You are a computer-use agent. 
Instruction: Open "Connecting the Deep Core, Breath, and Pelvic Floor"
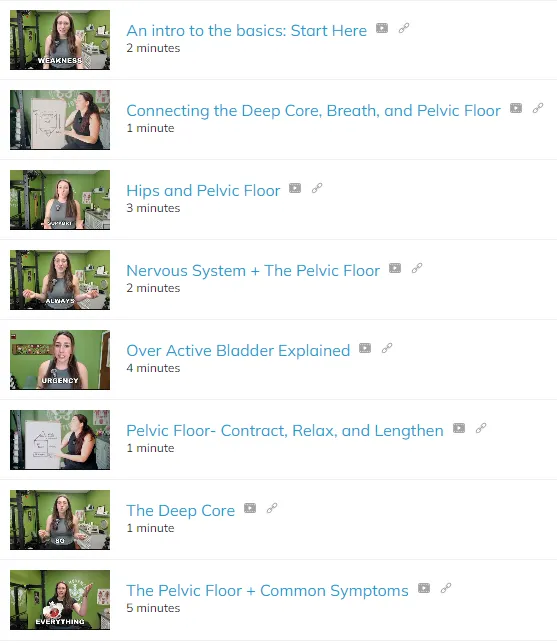(313, 111)
